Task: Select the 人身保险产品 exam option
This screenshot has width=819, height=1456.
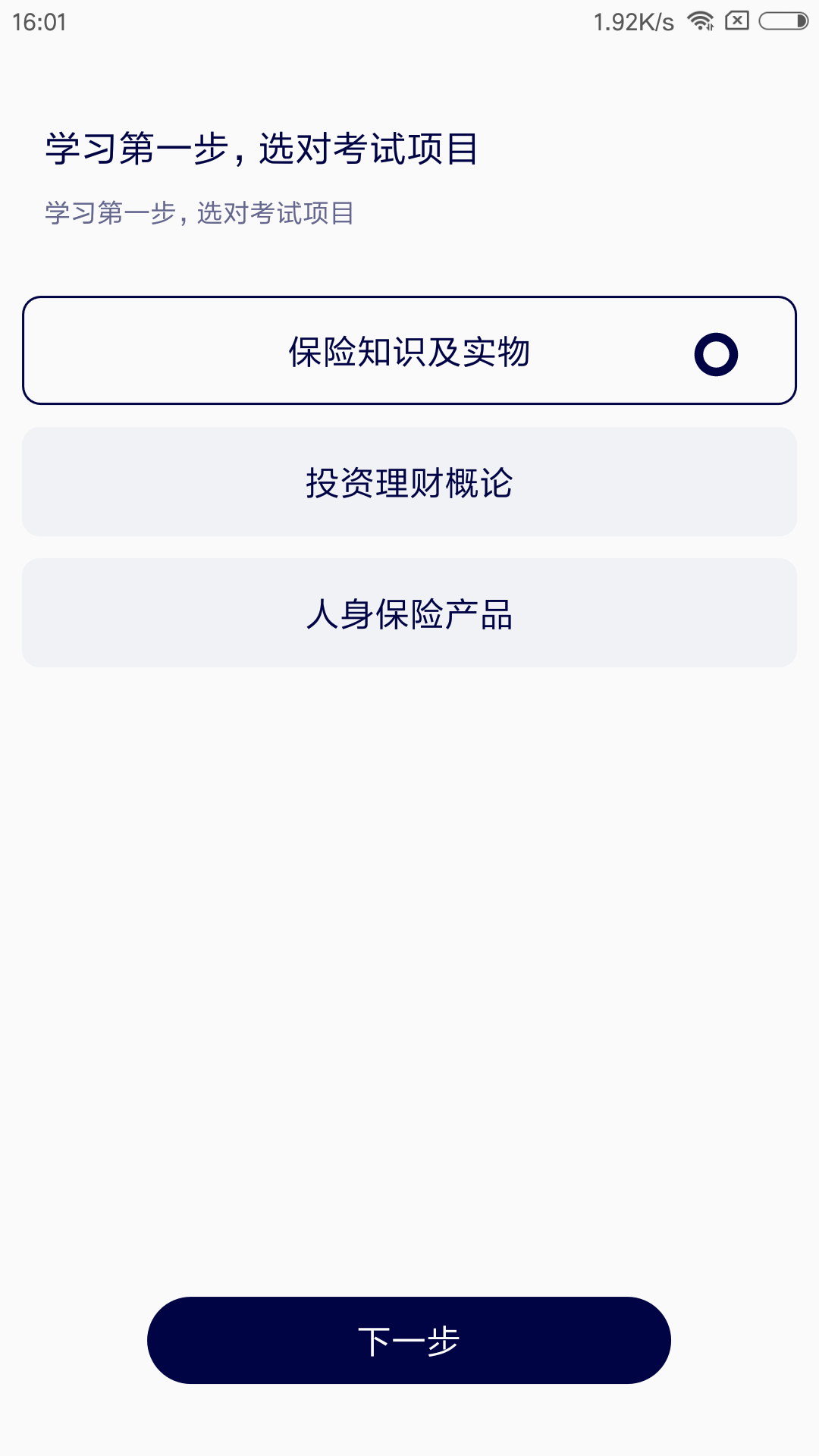Action: 409,612
